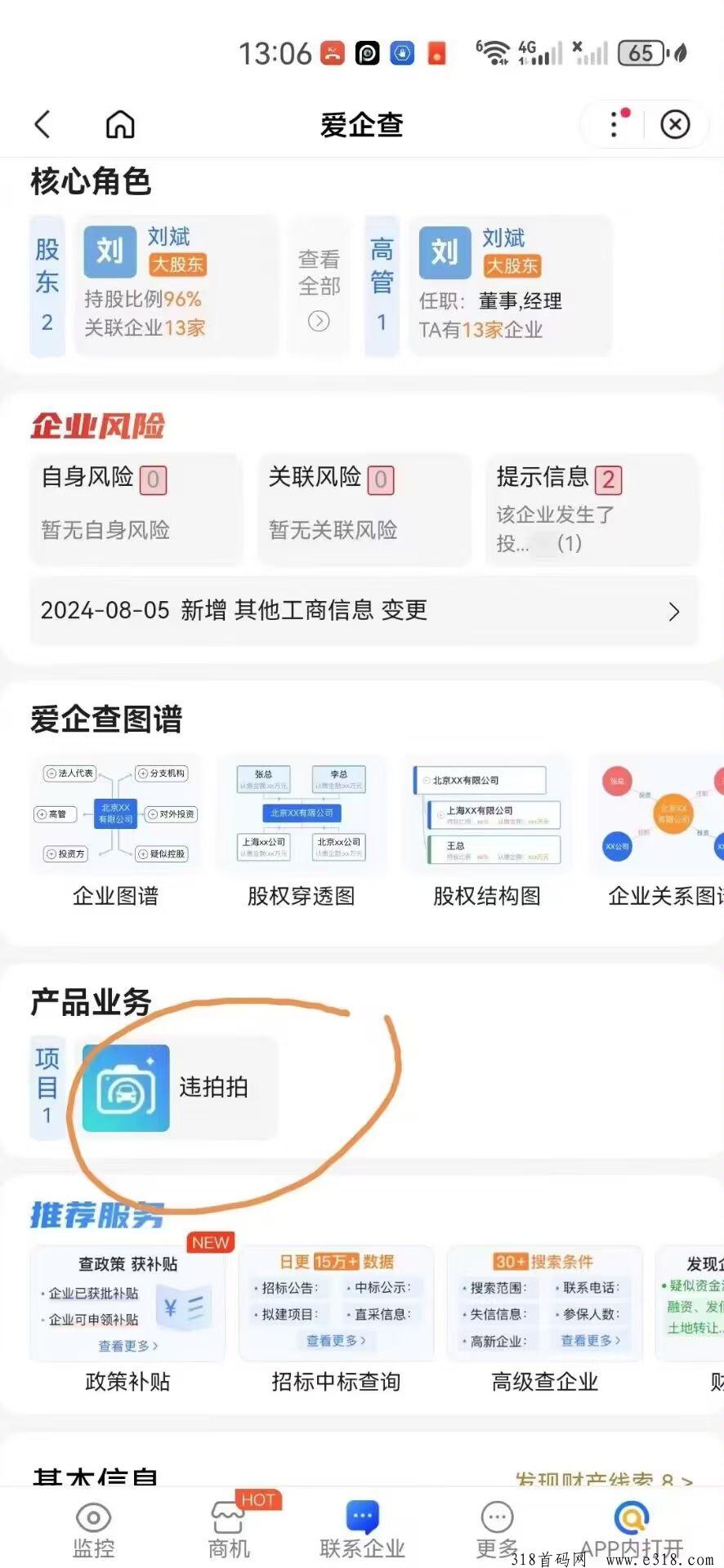The height and width of the screenshot is (1568, 724).
Task: Open the 2024-08-05 工商信息 变更 row
Action: click(364, 611)
